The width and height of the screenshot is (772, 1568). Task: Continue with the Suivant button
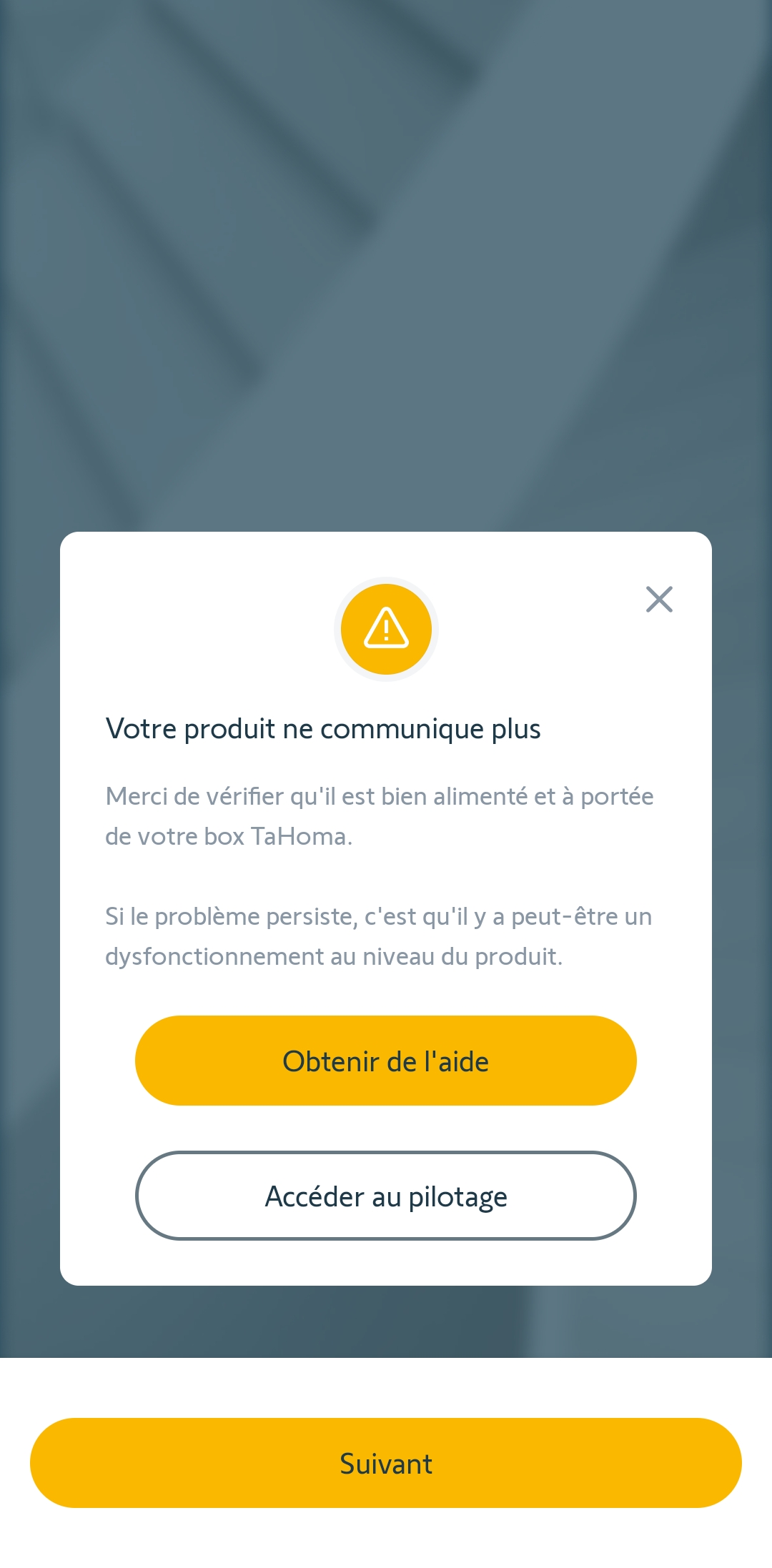386,1463
